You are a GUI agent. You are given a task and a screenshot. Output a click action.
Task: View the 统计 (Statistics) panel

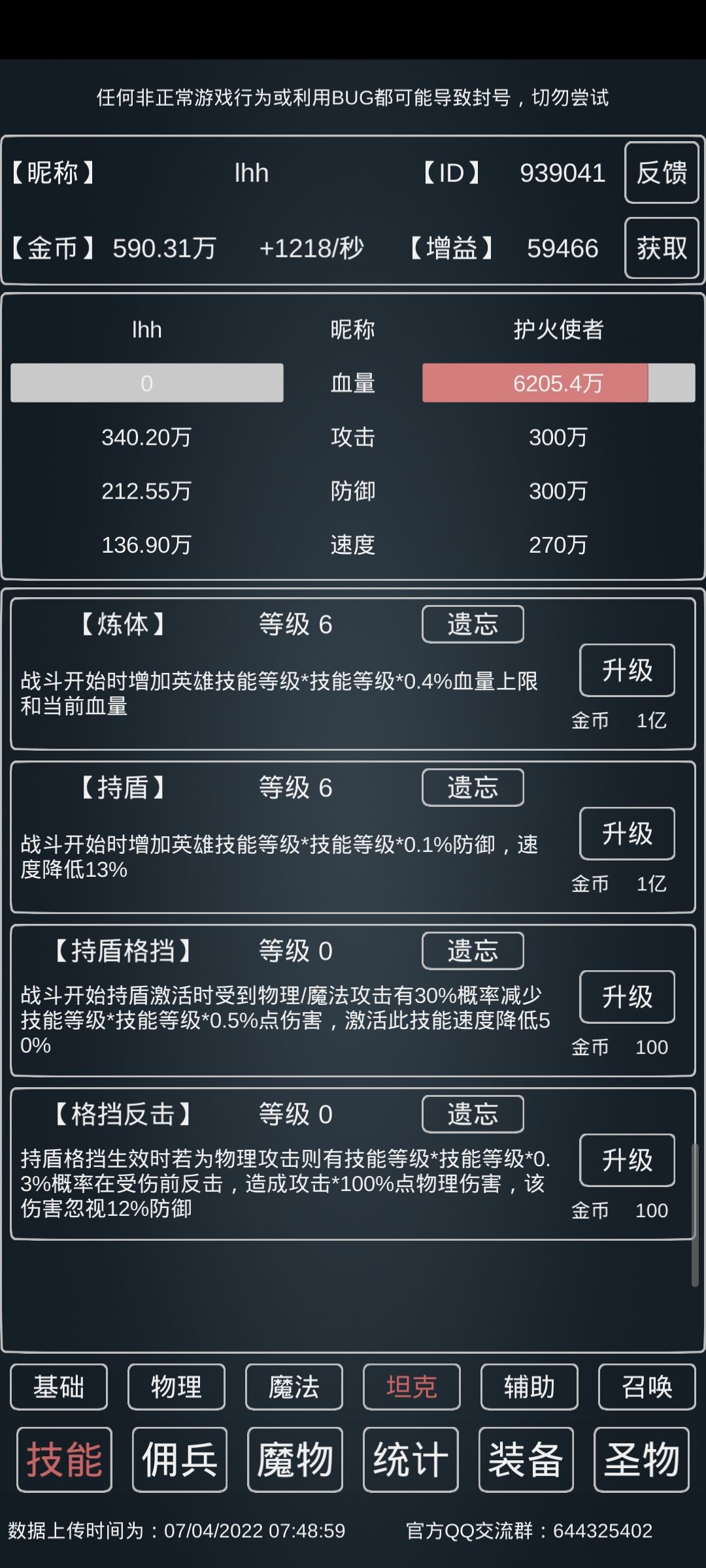tap(411, 1462)
